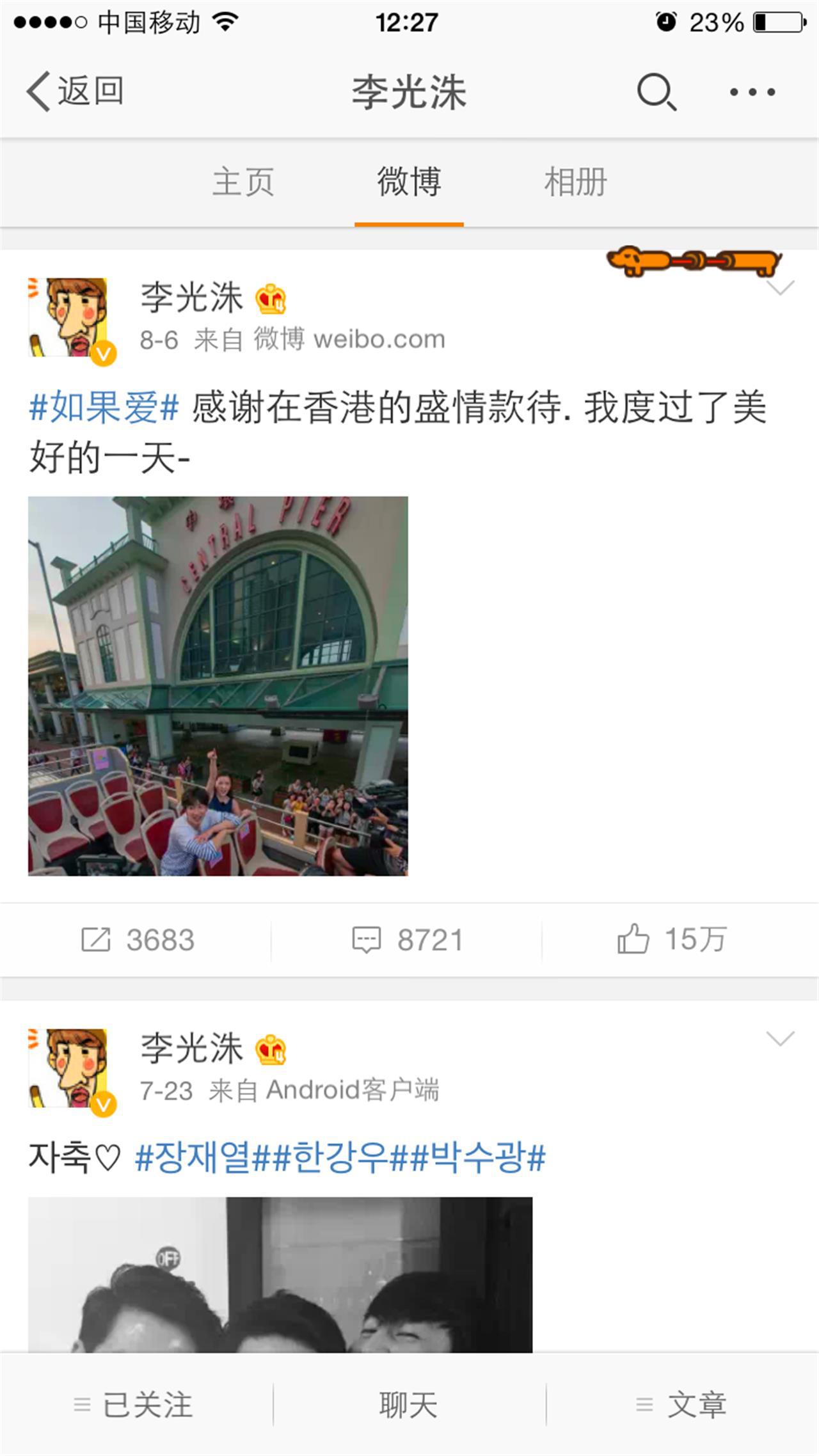This screenshot has height=1456, width=819.
Task: Open the 8721 comments on the post
Action: tap(408, 940)
